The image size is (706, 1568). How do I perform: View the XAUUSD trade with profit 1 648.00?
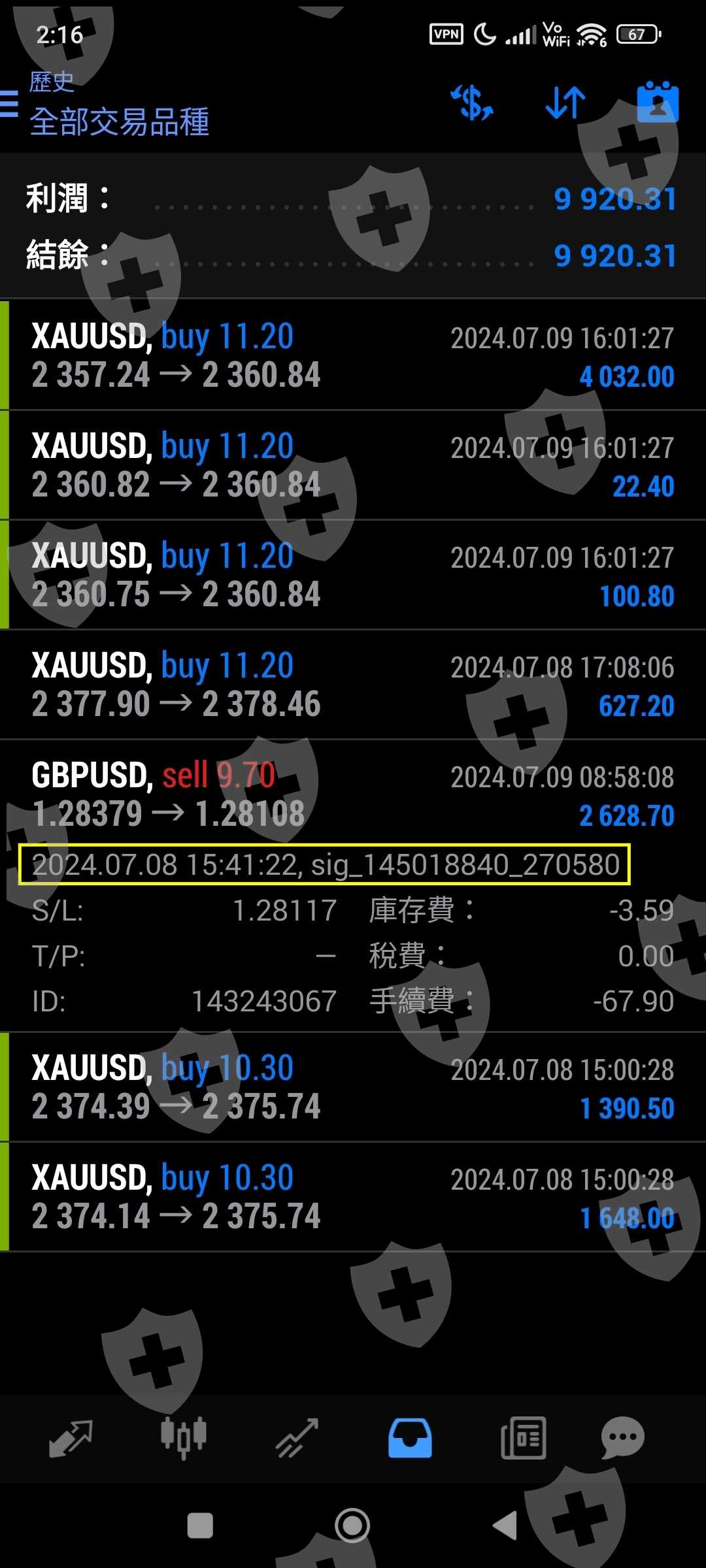353,1198
